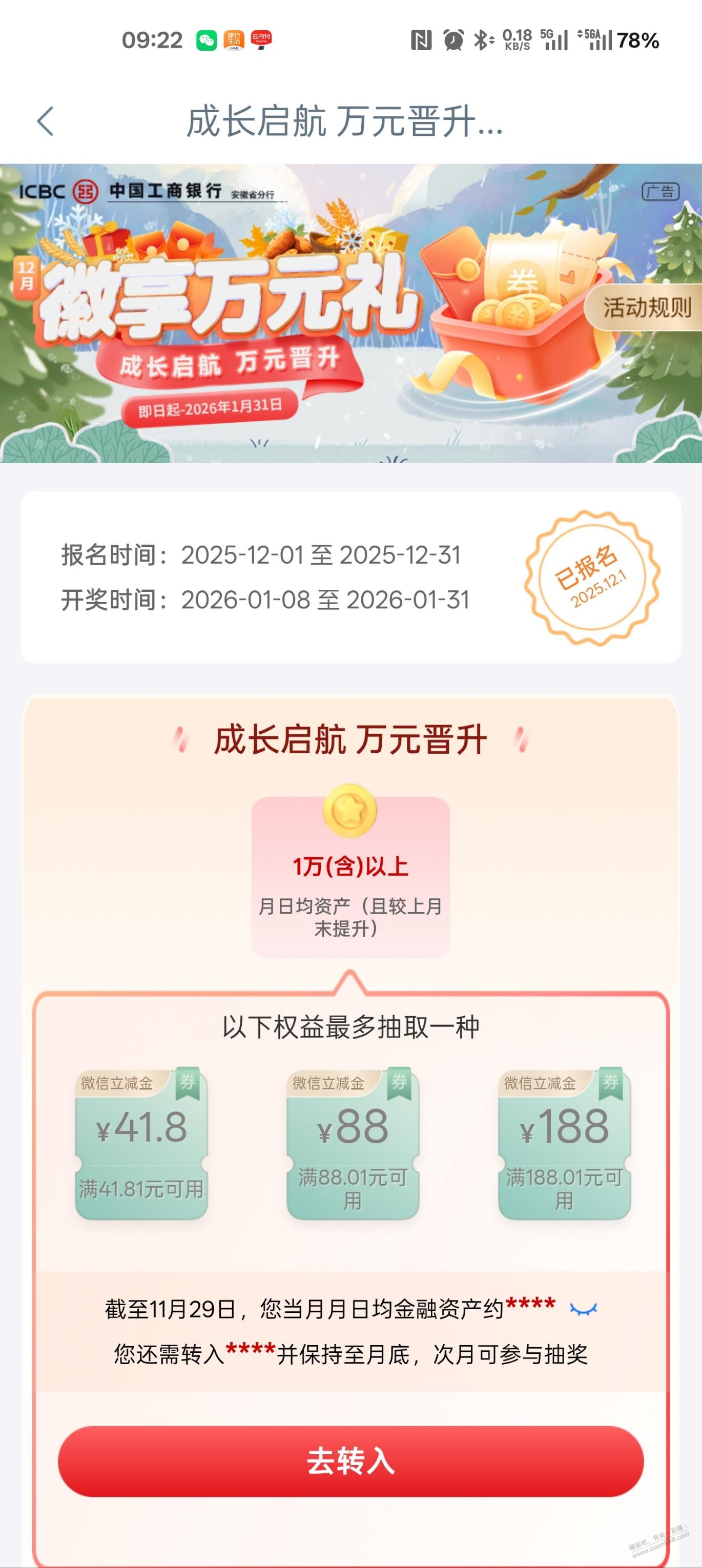Screen dimensions: 702x1568
Task: Reveal hidden asset amount with eye icon
Action: (x=583, y=1308)
